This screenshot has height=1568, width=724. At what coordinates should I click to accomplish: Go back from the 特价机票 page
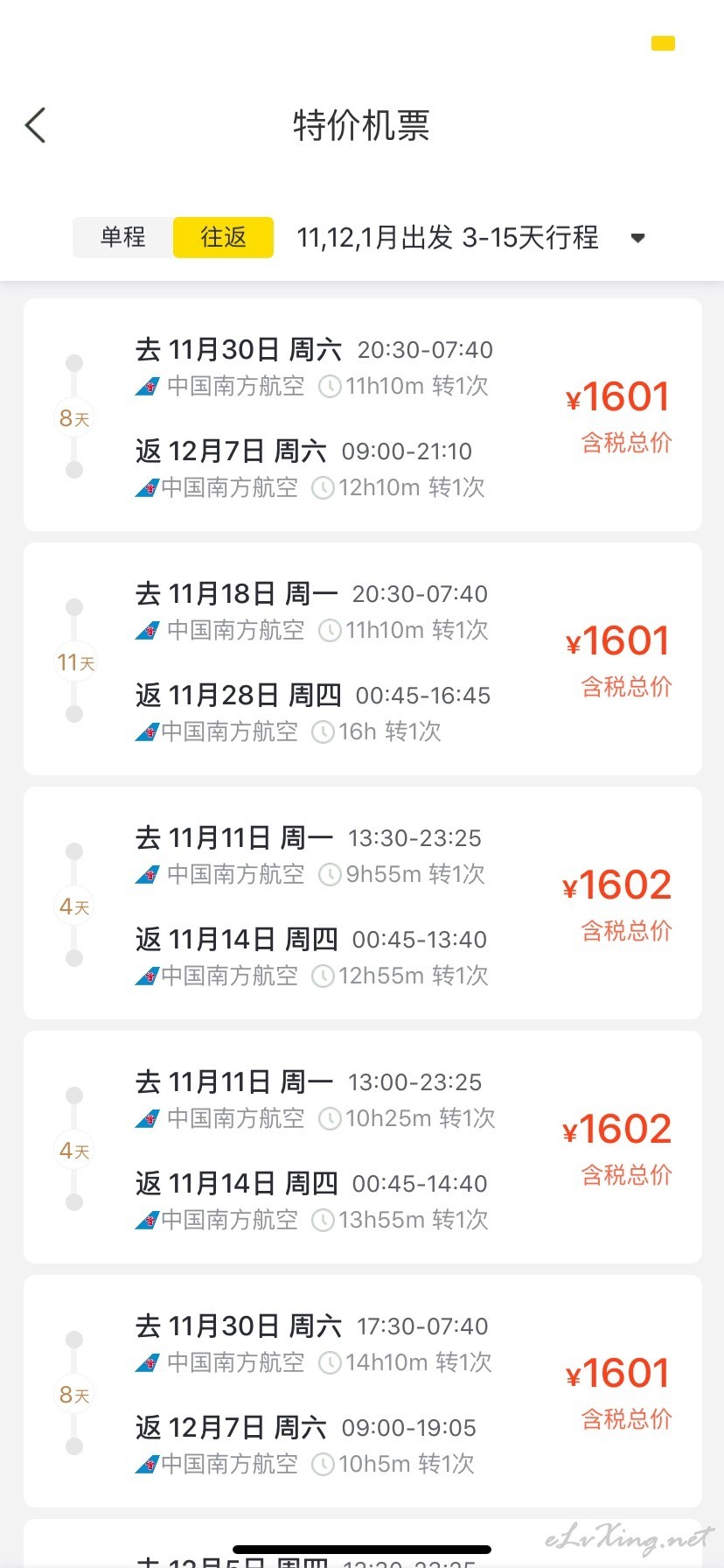[x=35, y=125]
